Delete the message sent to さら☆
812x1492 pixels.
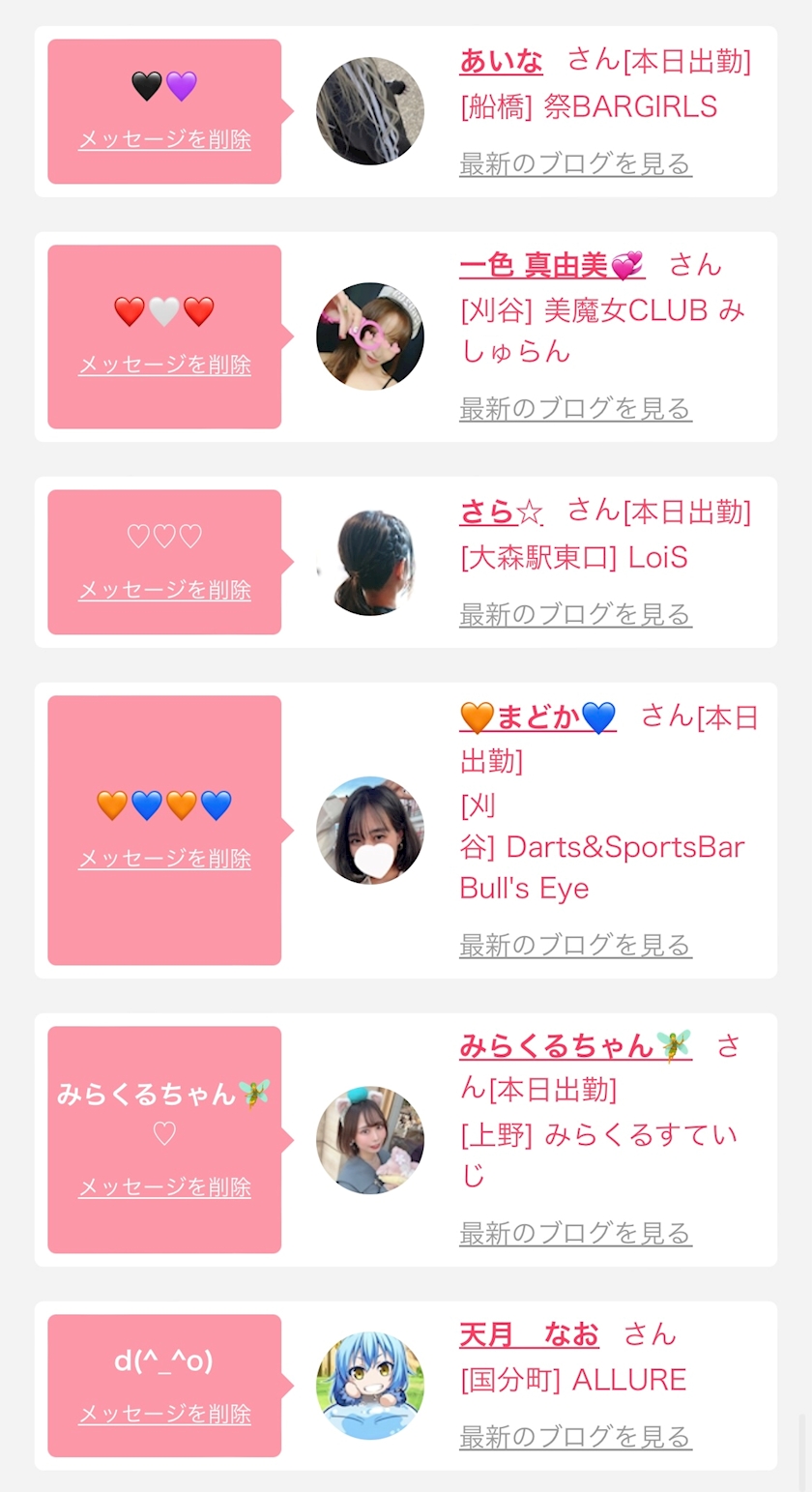point(164,590)
